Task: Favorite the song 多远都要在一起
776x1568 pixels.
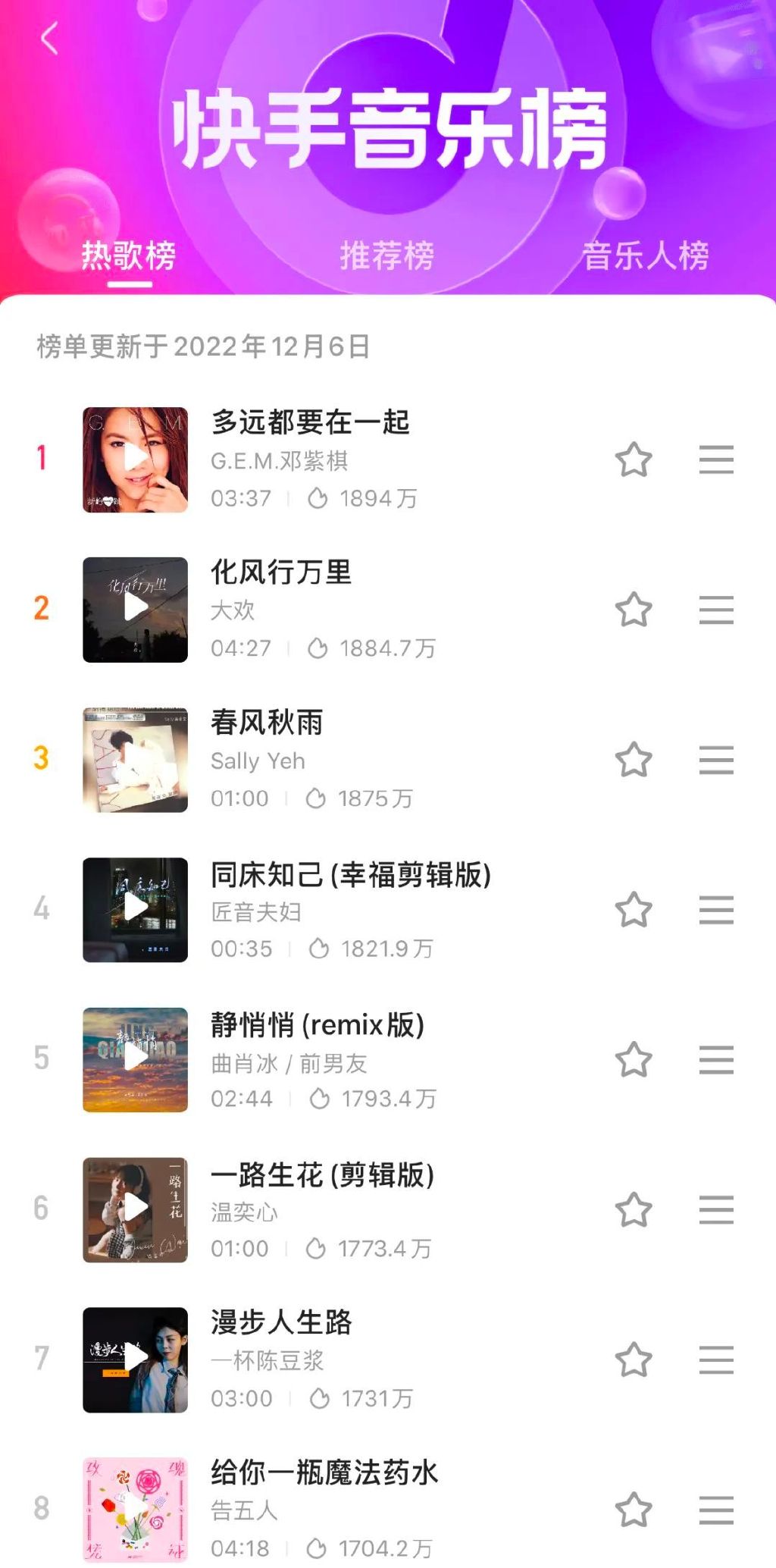Action: (634, 459)
